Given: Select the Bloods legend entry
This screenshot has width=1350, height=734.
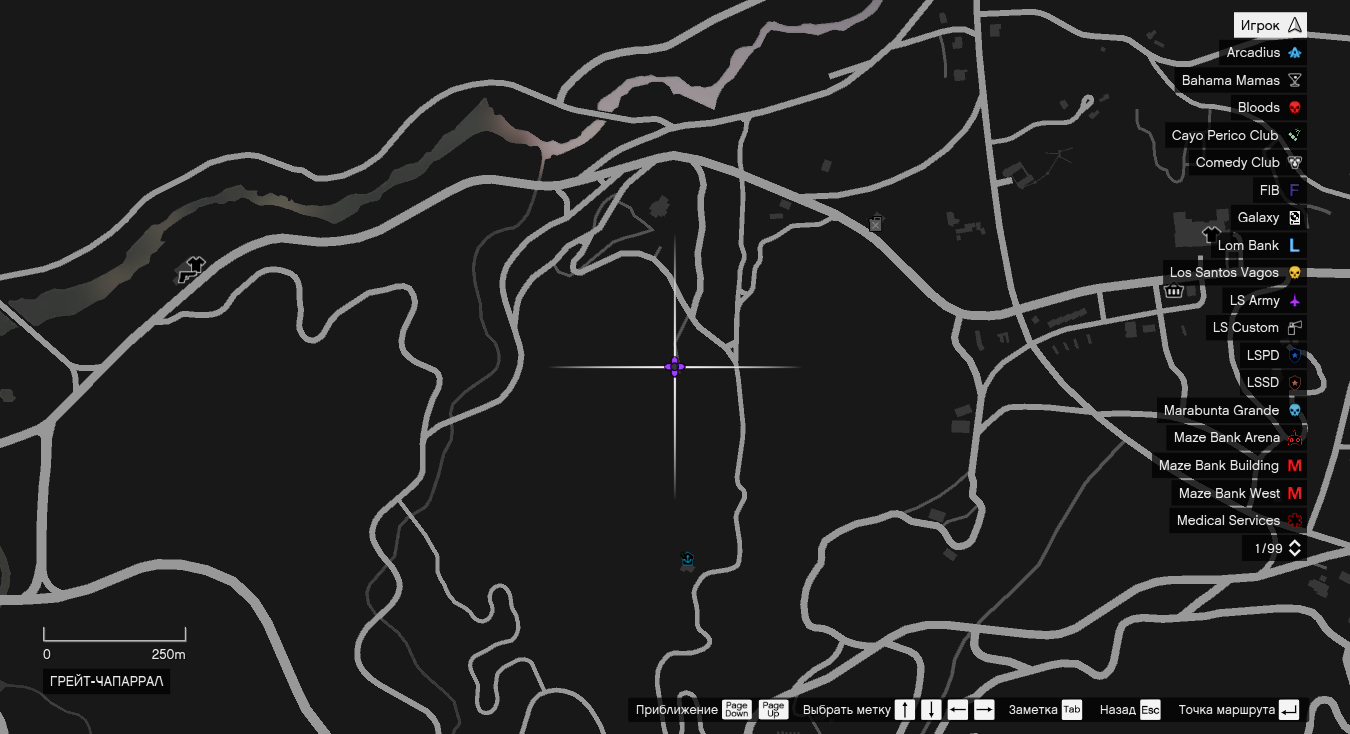Looking at the screenshot, I should pyautogui.click(x=1268, y=108).
